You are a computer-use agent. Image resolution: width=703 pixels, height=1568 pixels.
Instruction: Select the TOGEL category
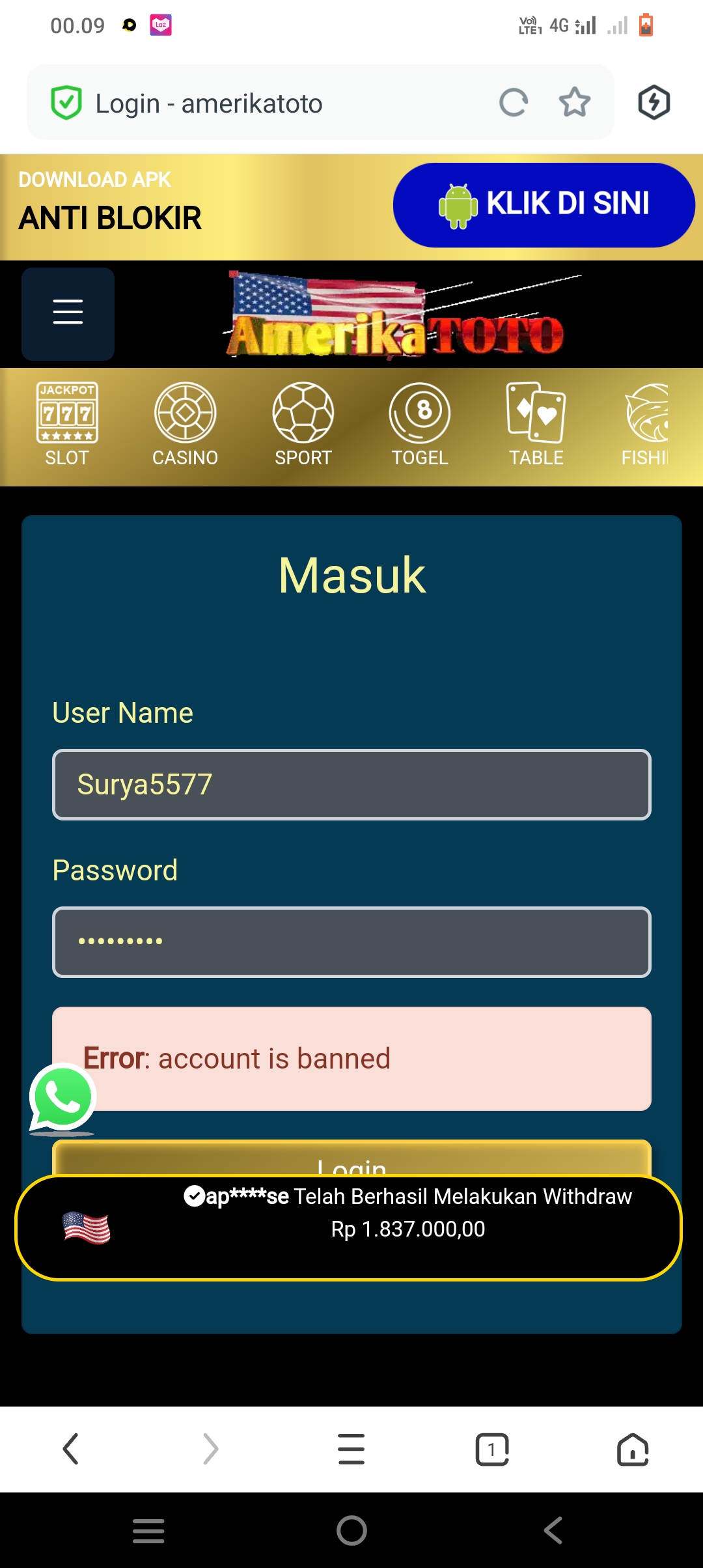[420, 425]
